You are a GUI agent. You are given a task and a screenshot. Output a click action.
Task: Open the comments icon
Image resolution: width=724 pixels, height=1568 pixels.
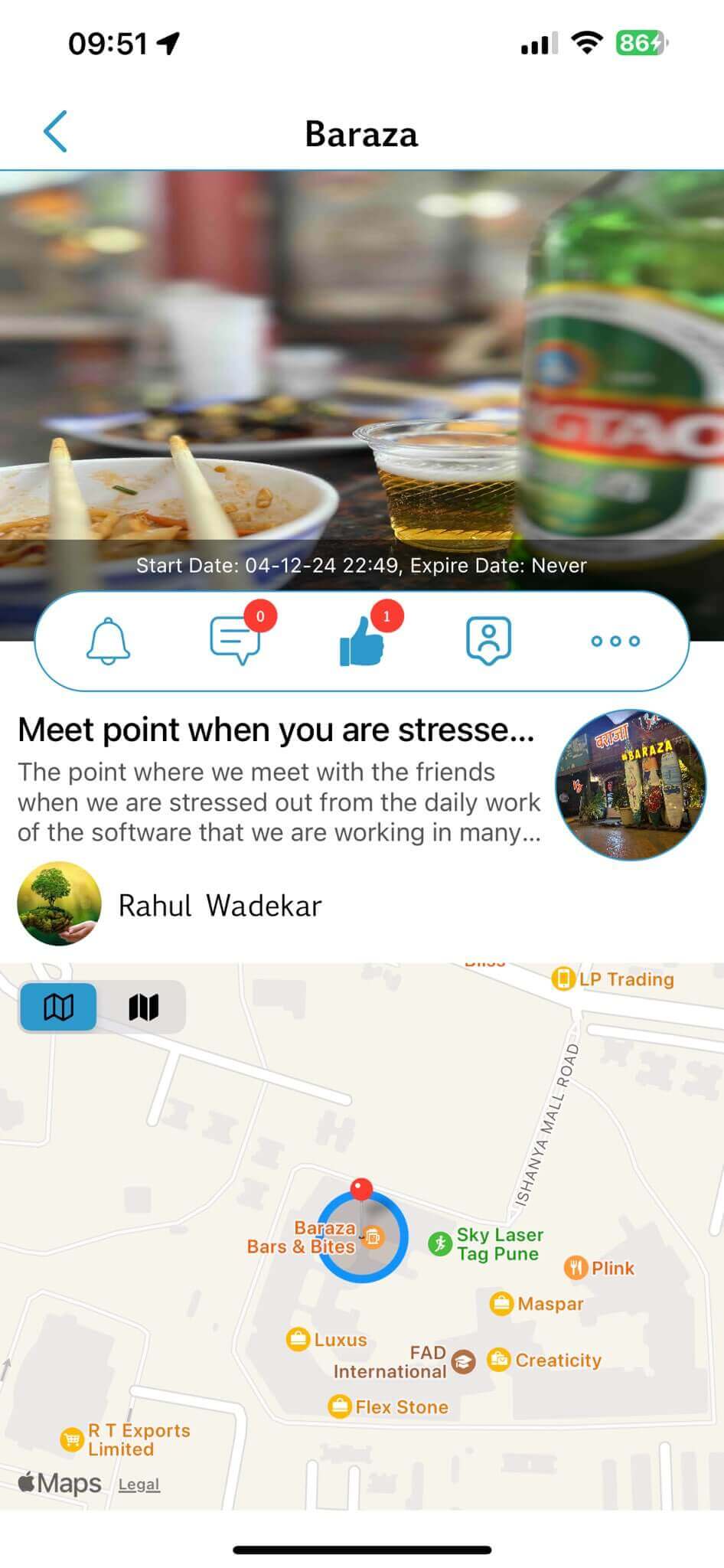click(235, 642)
